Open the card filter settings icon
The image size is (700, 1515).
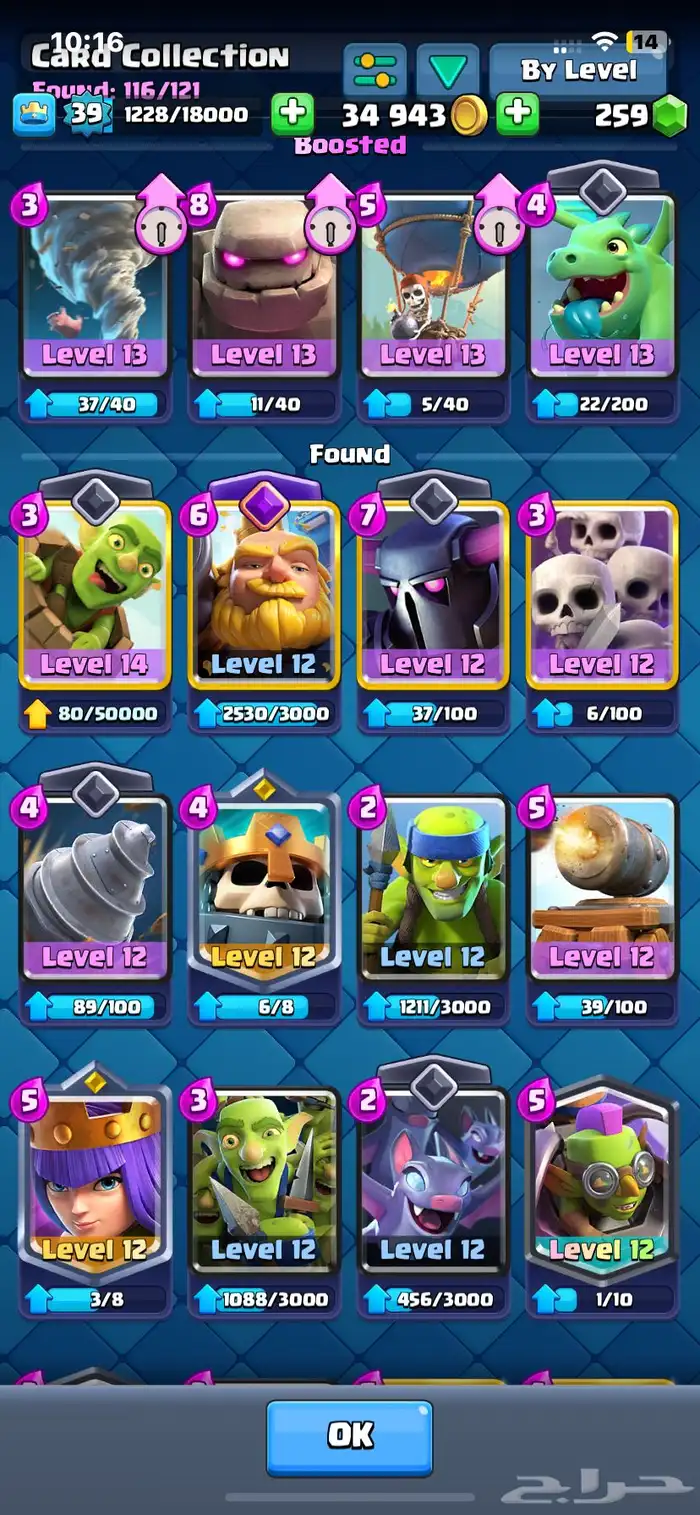click(375, 70)
